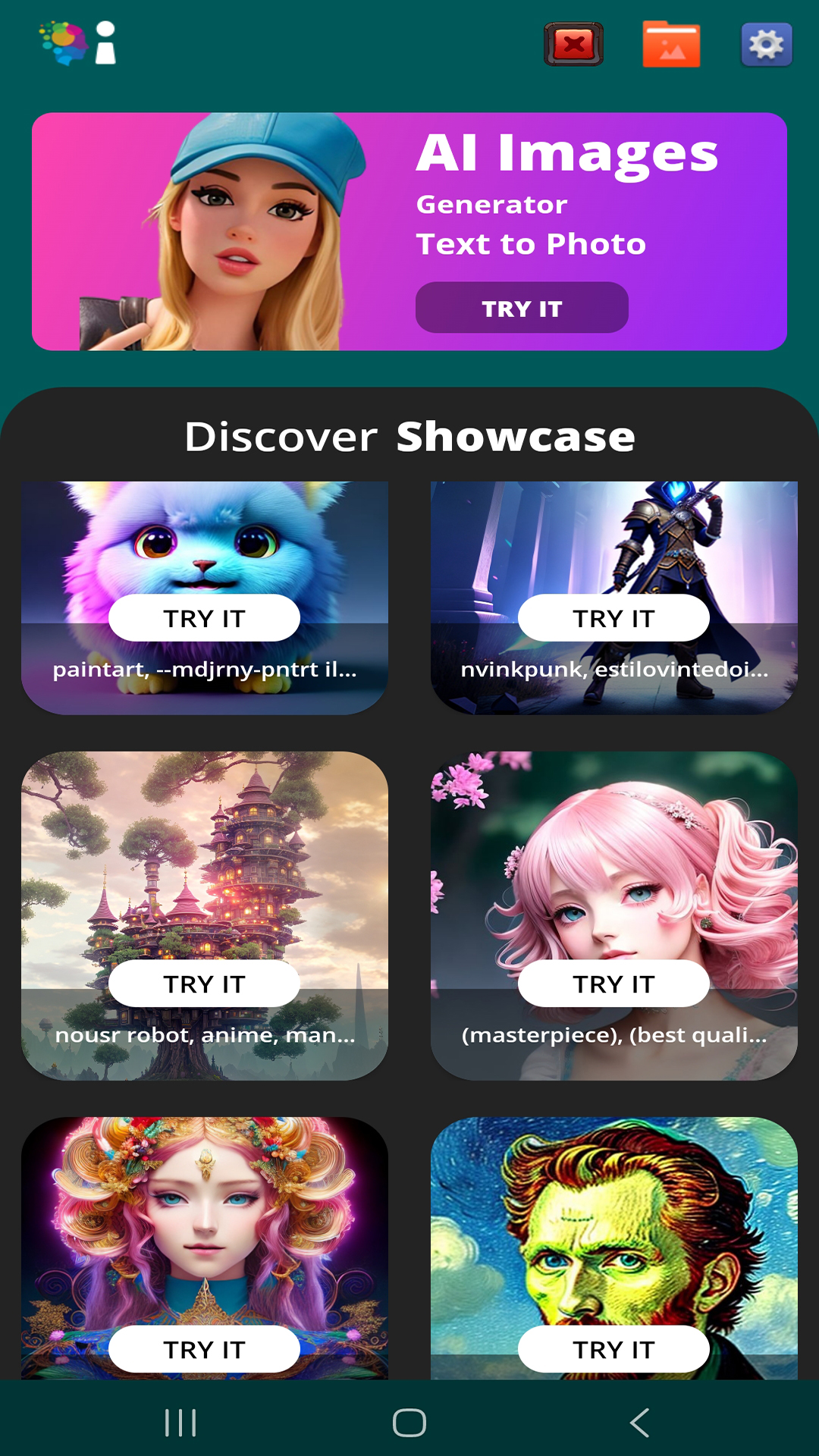Tap the red X icon in top bar

coord(574,45)
